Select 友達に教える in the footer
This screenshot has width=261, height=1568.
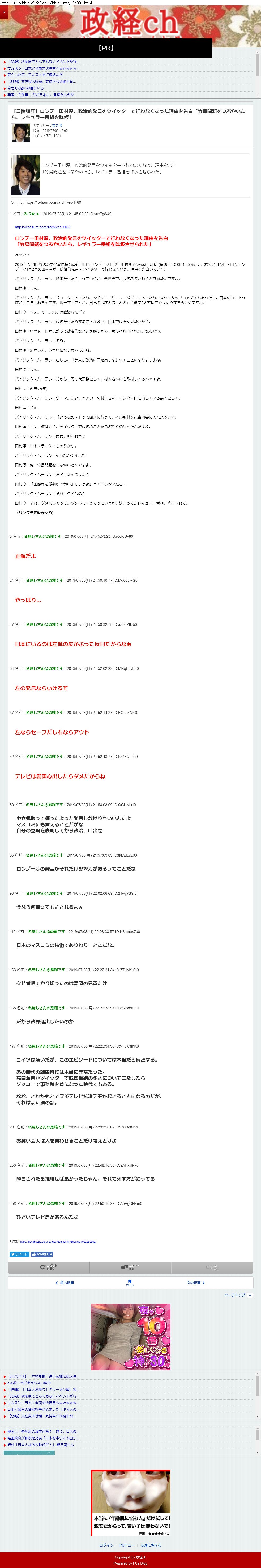click(151, 1545)
